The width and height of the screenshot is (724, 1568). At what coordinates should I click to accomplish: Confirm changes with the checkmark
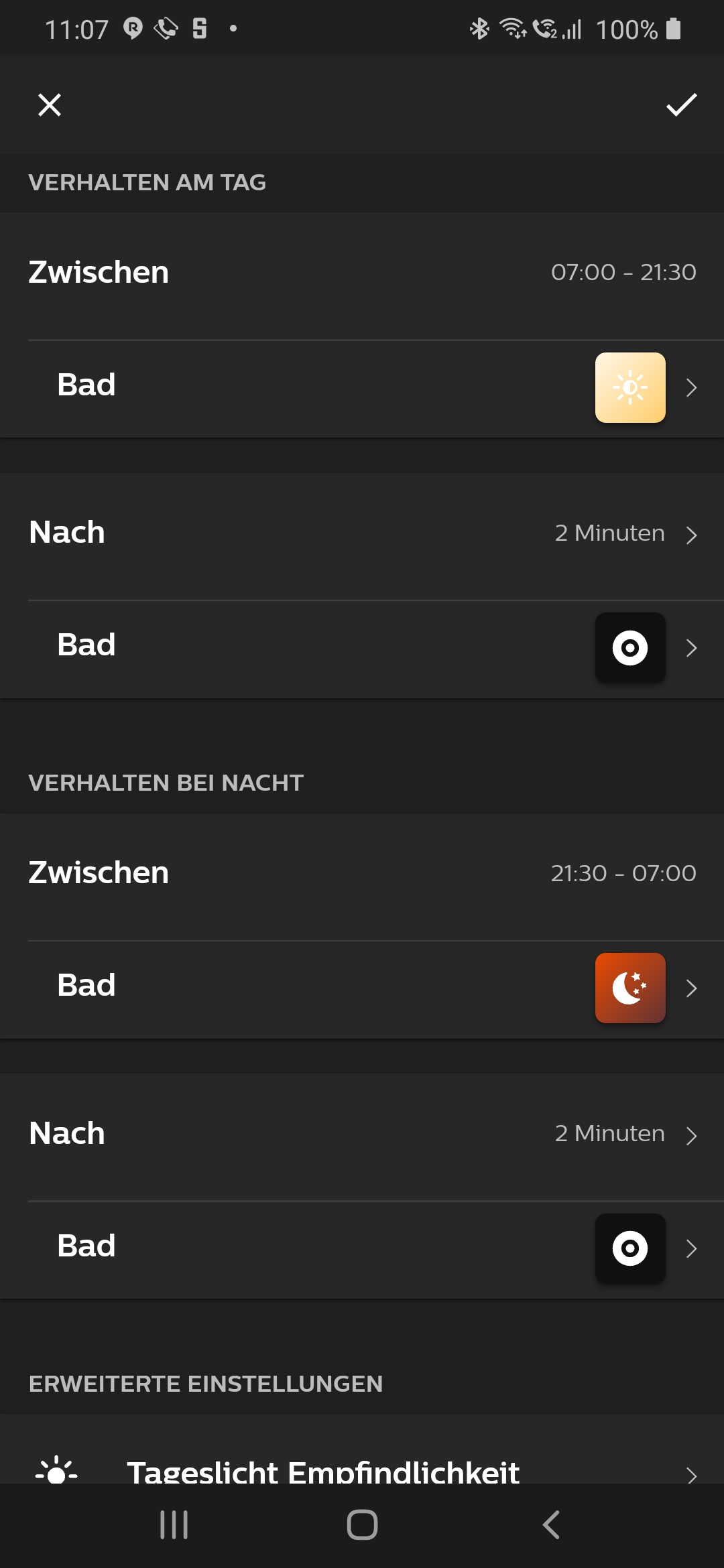pyautogui.click(x=681, y=105)
